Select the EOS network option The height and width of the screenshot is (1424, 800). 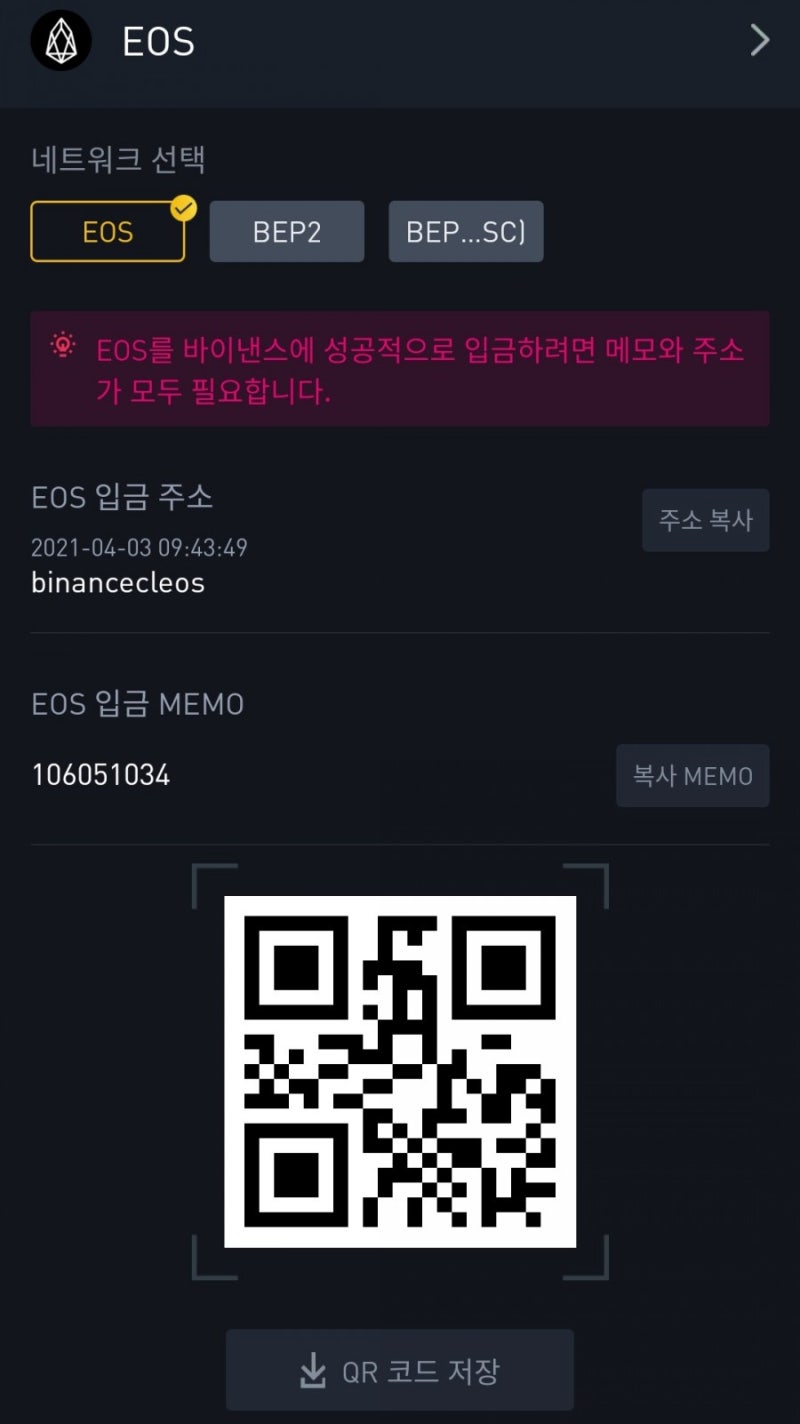click(107, 231)
